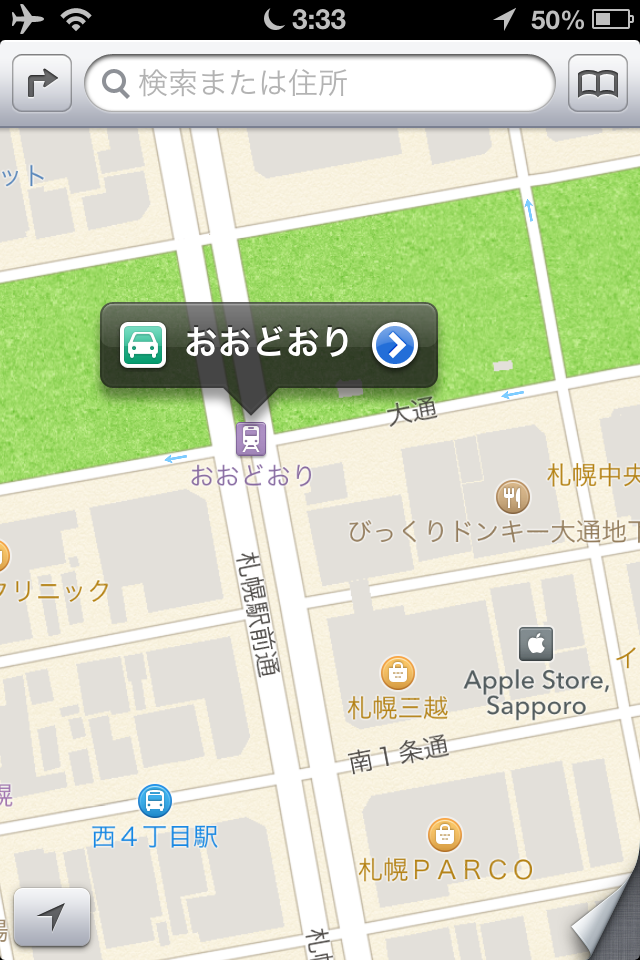Get driving directions from the おおどおり callout

(x=143, y=345)
